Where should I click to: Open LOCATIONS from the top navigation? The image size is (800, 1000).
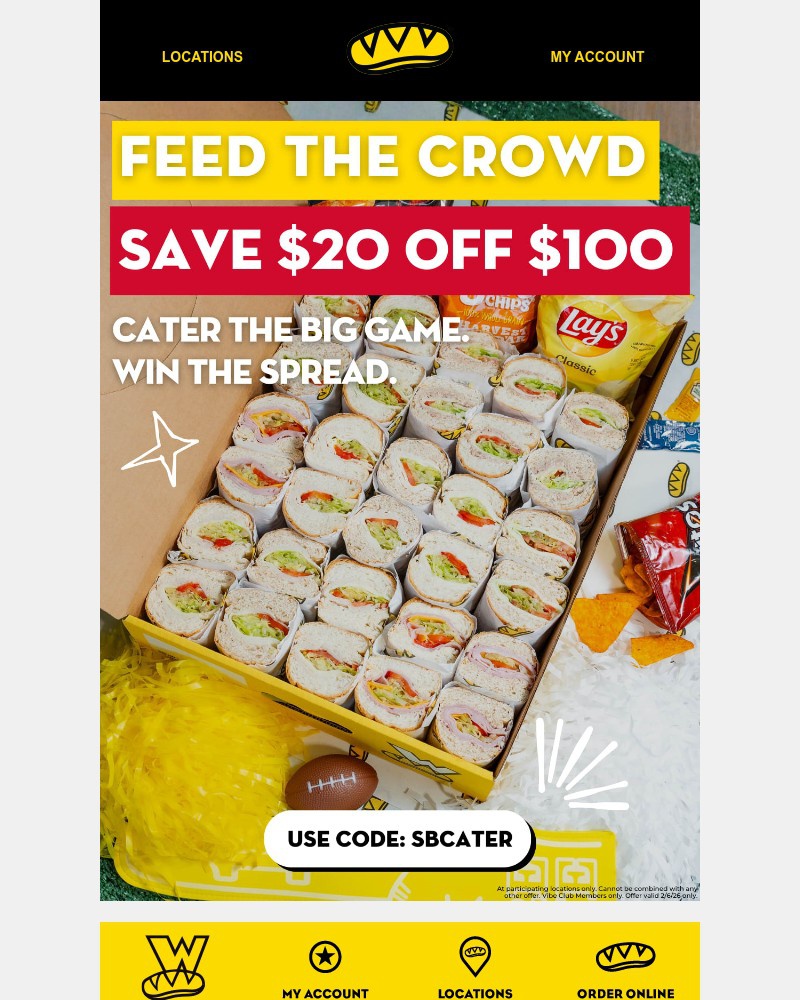[202, 57]
